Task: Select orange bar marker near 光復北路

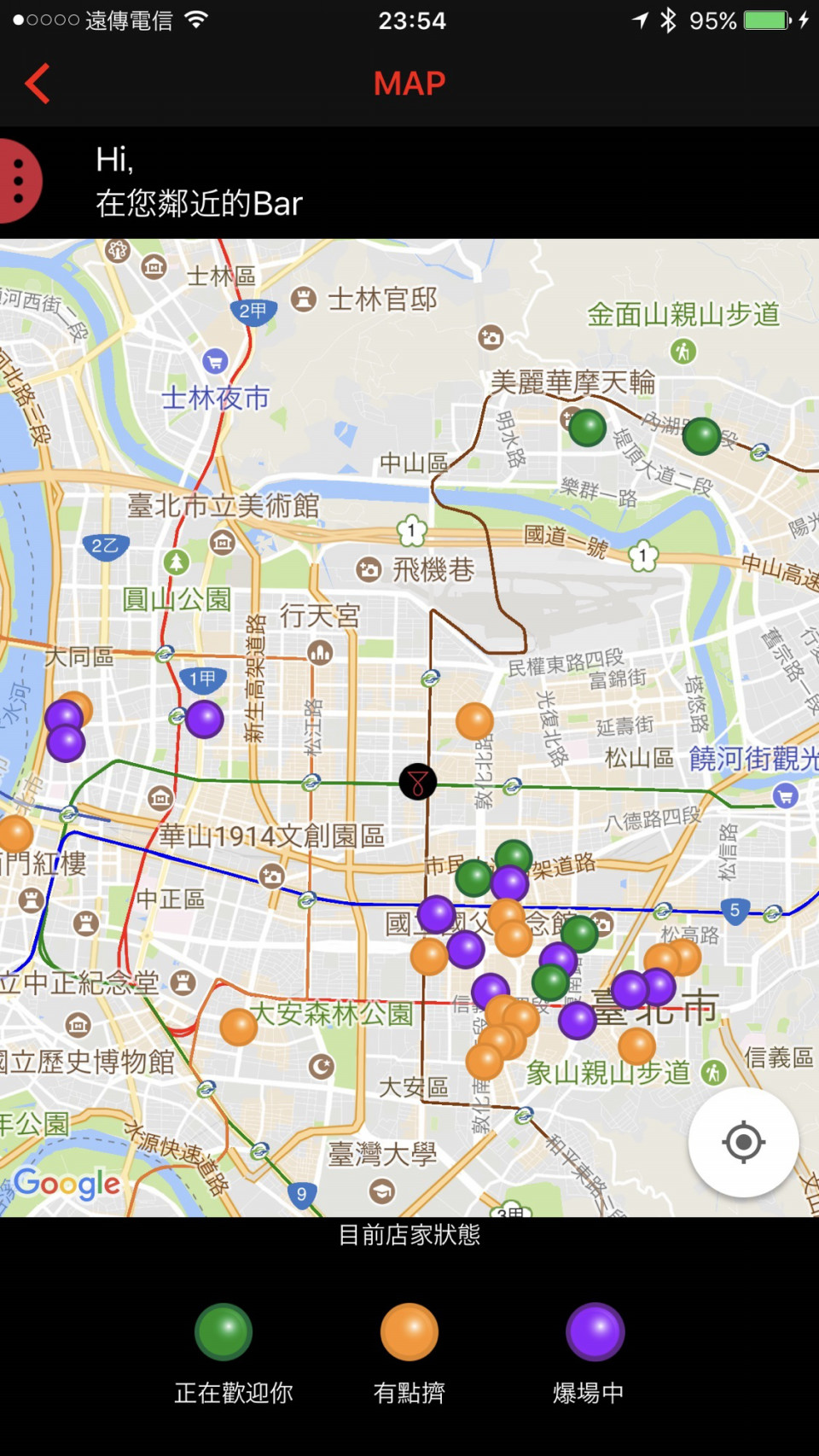Action: pos(475,721)
